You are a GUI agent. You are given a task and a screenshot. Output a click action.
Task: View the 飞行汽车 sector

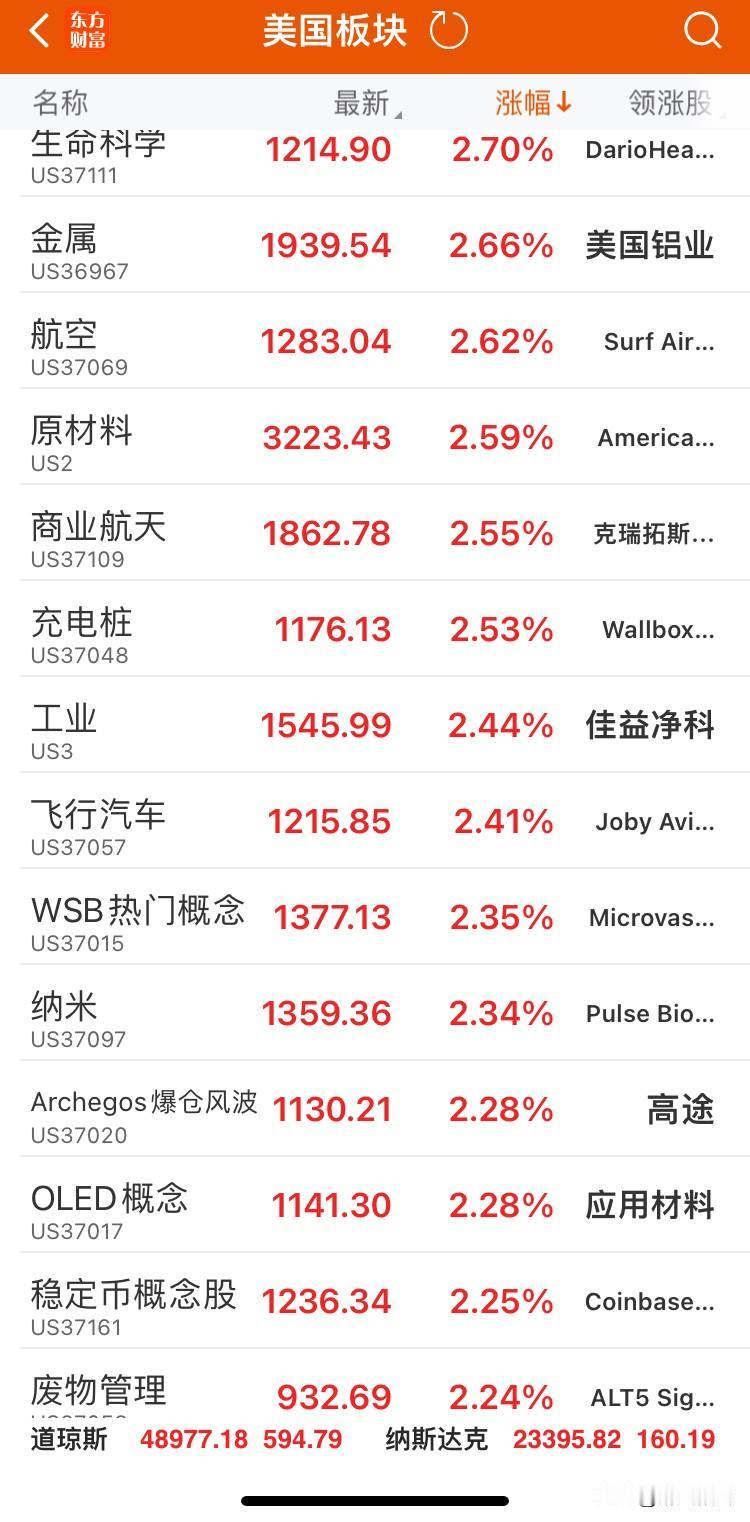(375, 821)
